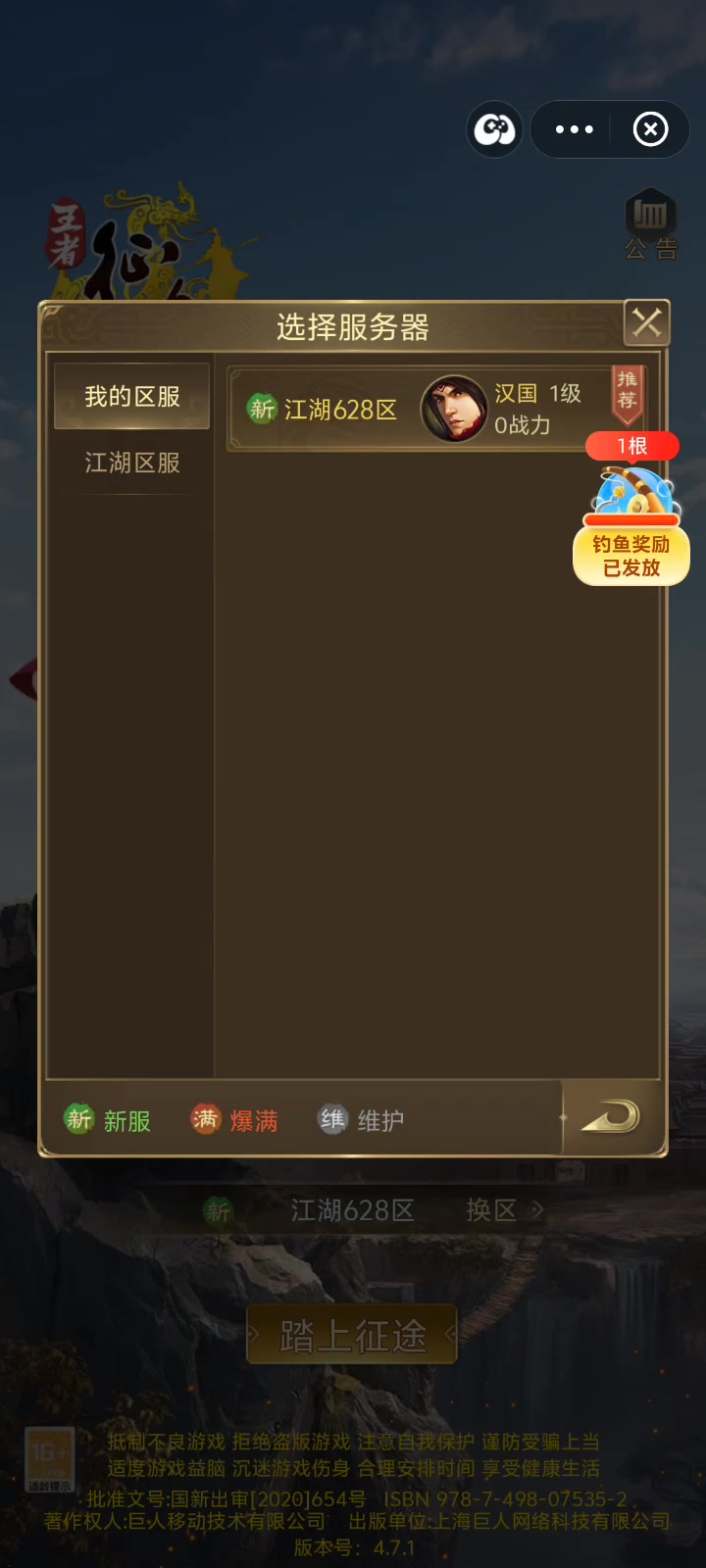Screen dimensions: 706x1568
Task: Open the game controller icon
Action: [495, 129]
